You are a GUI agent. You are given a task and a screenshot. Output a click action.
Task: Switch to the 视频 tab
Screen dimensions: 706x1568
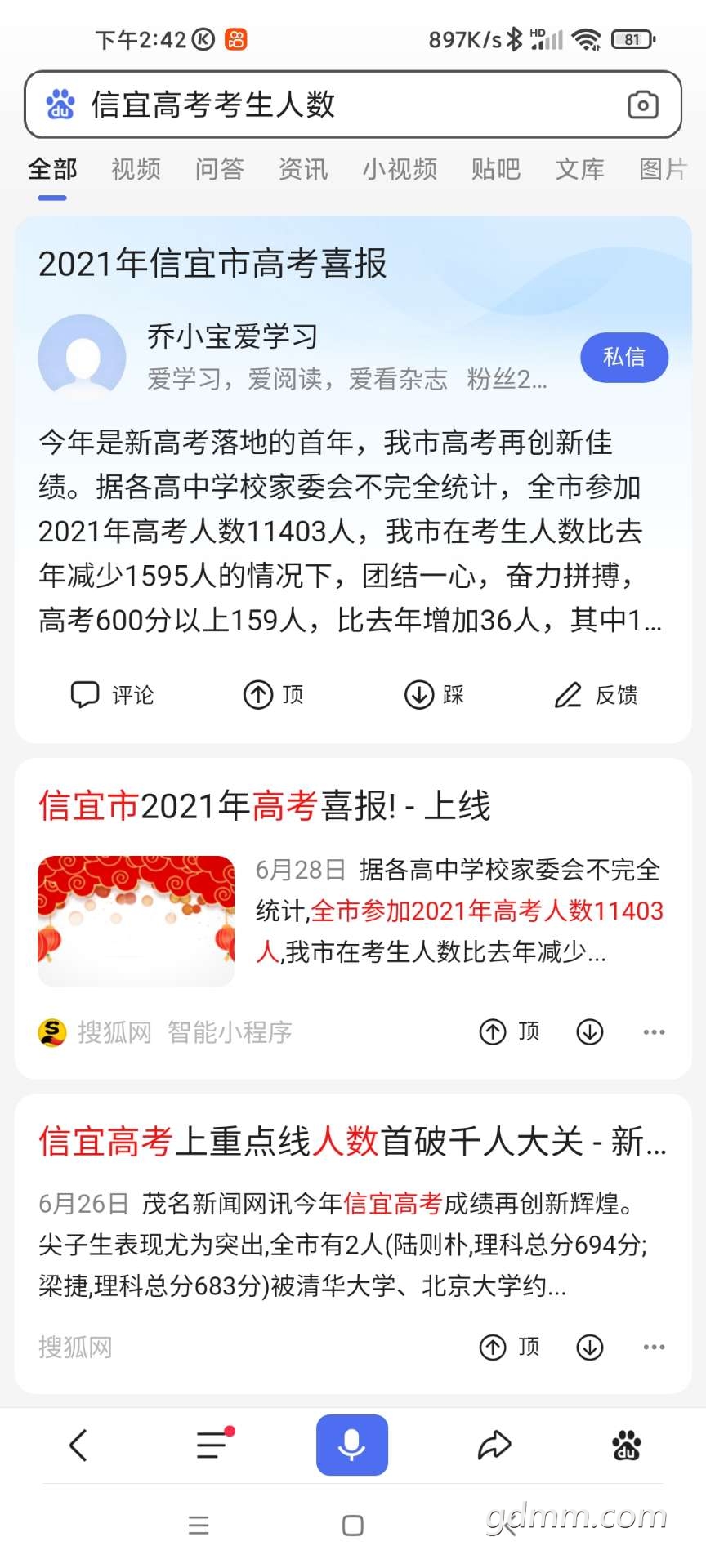tap(136, 169)
